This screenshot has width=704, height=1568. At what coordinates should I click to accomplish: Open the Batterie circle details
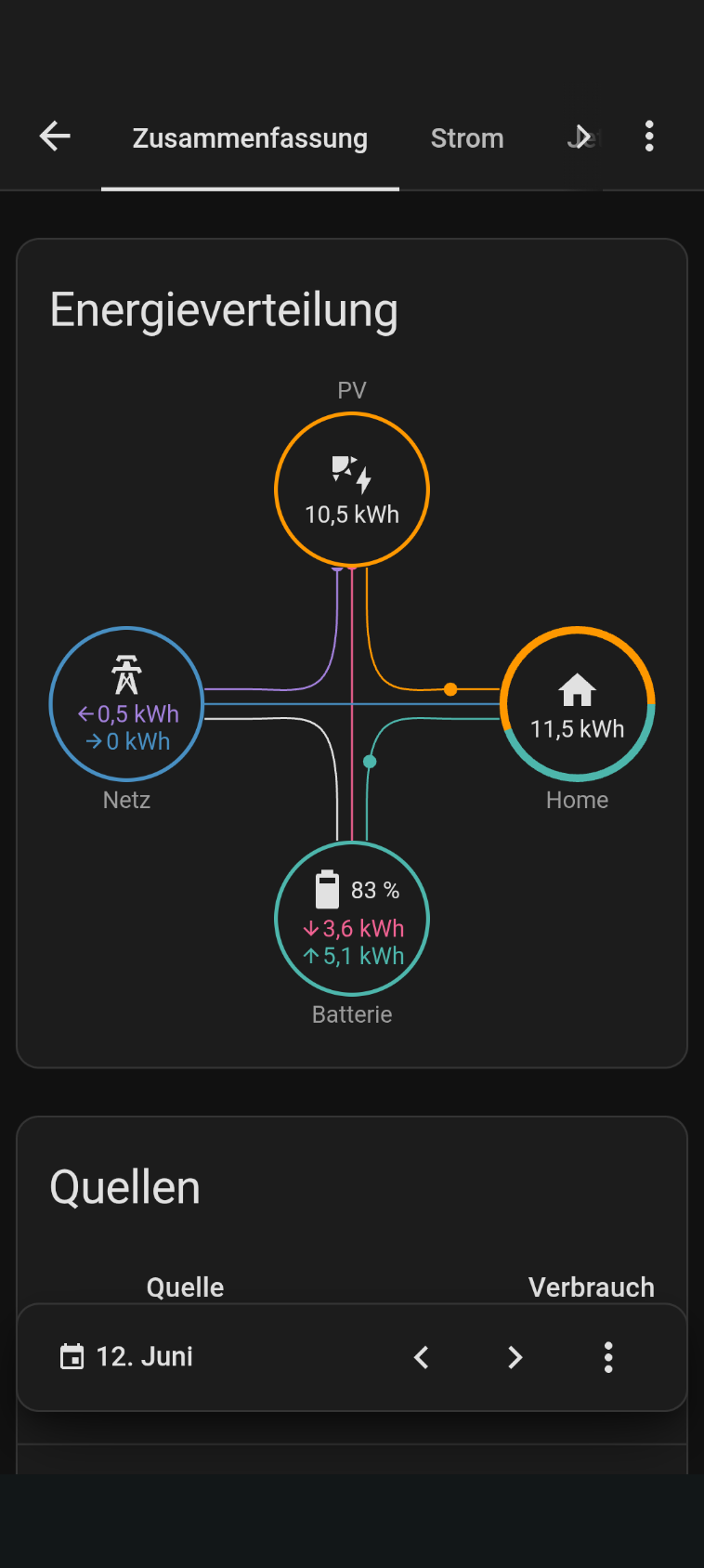click(x=352, y=919)
